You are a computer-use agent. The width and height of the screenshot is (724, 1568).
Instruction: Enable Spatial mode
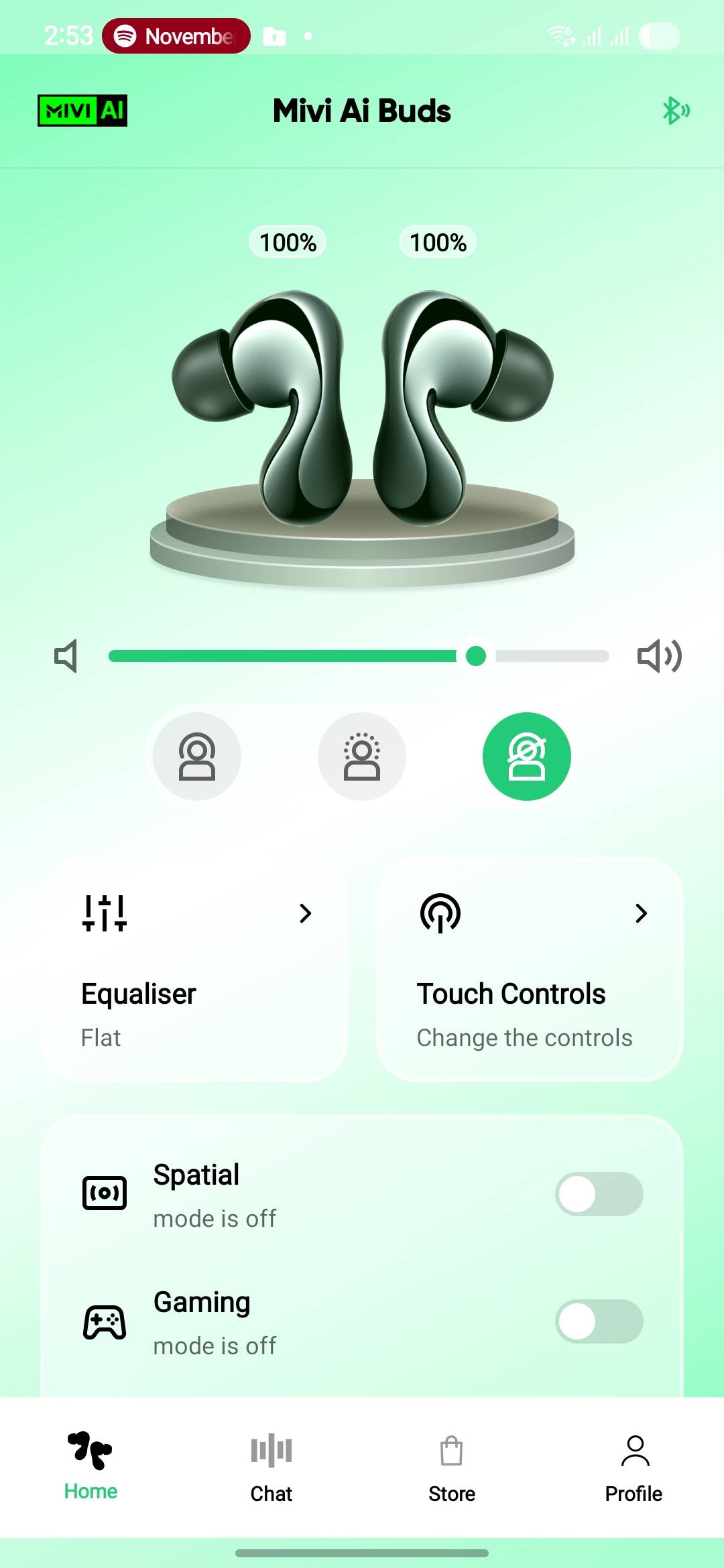pos(599,1194)
